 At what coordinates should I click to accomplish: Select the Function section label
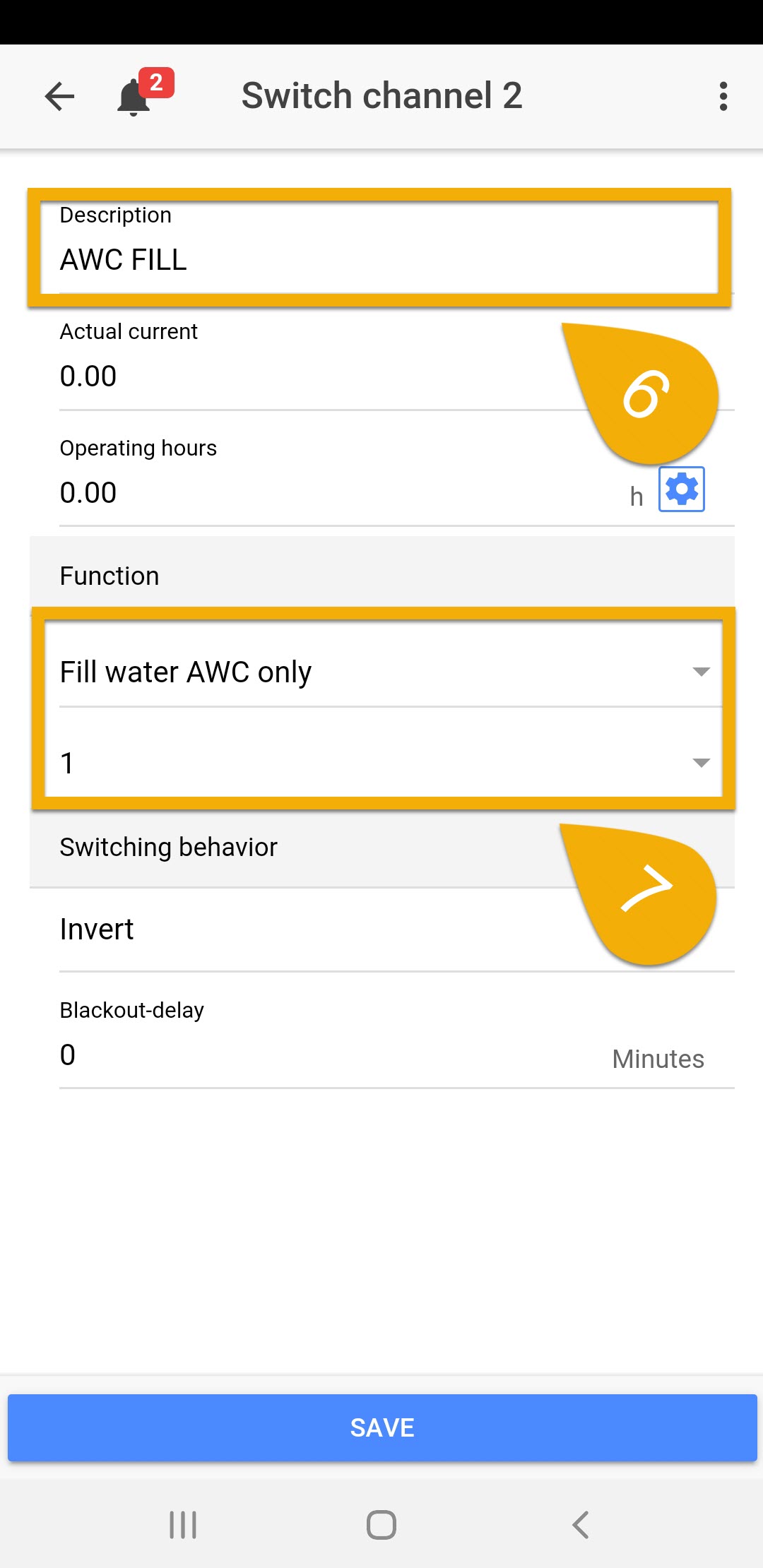point(109,575)
